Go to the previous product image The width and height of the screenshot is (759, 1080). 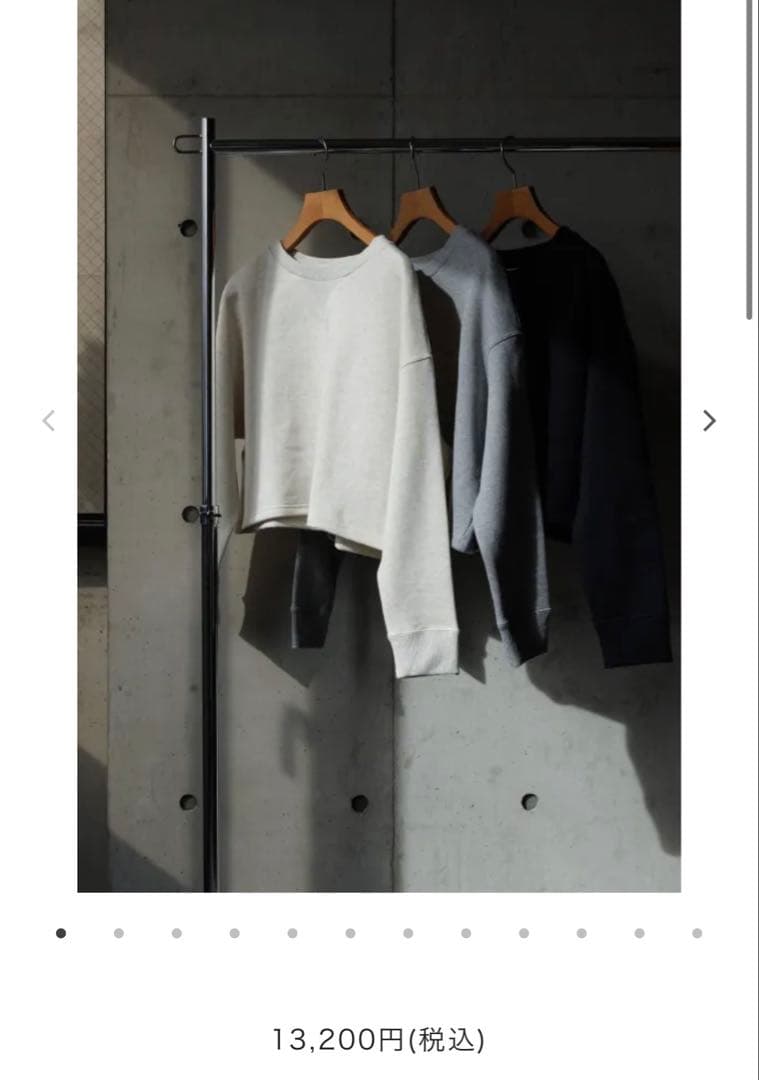pyautogui.click(x=48, y=421)
